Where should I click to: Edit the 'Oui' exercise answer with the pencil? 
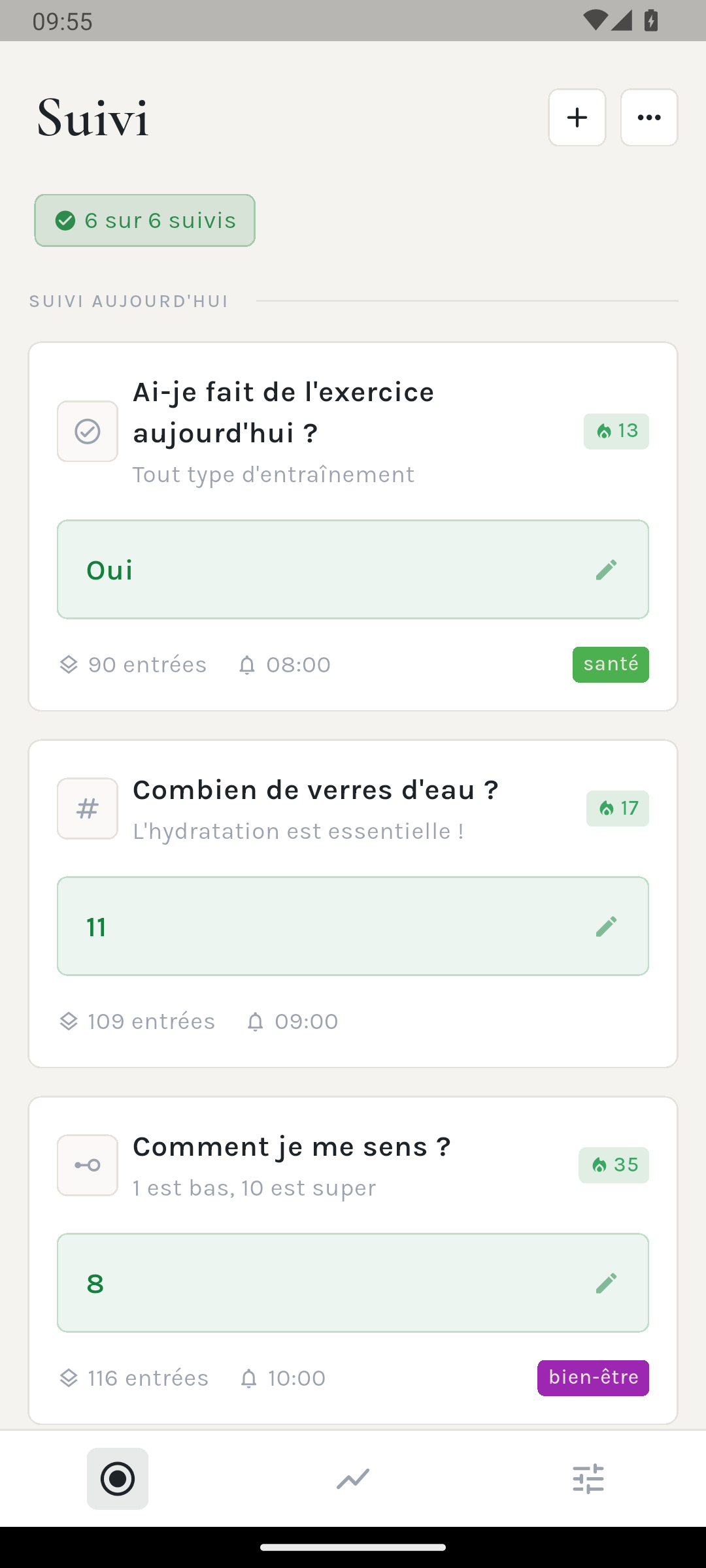607,569
